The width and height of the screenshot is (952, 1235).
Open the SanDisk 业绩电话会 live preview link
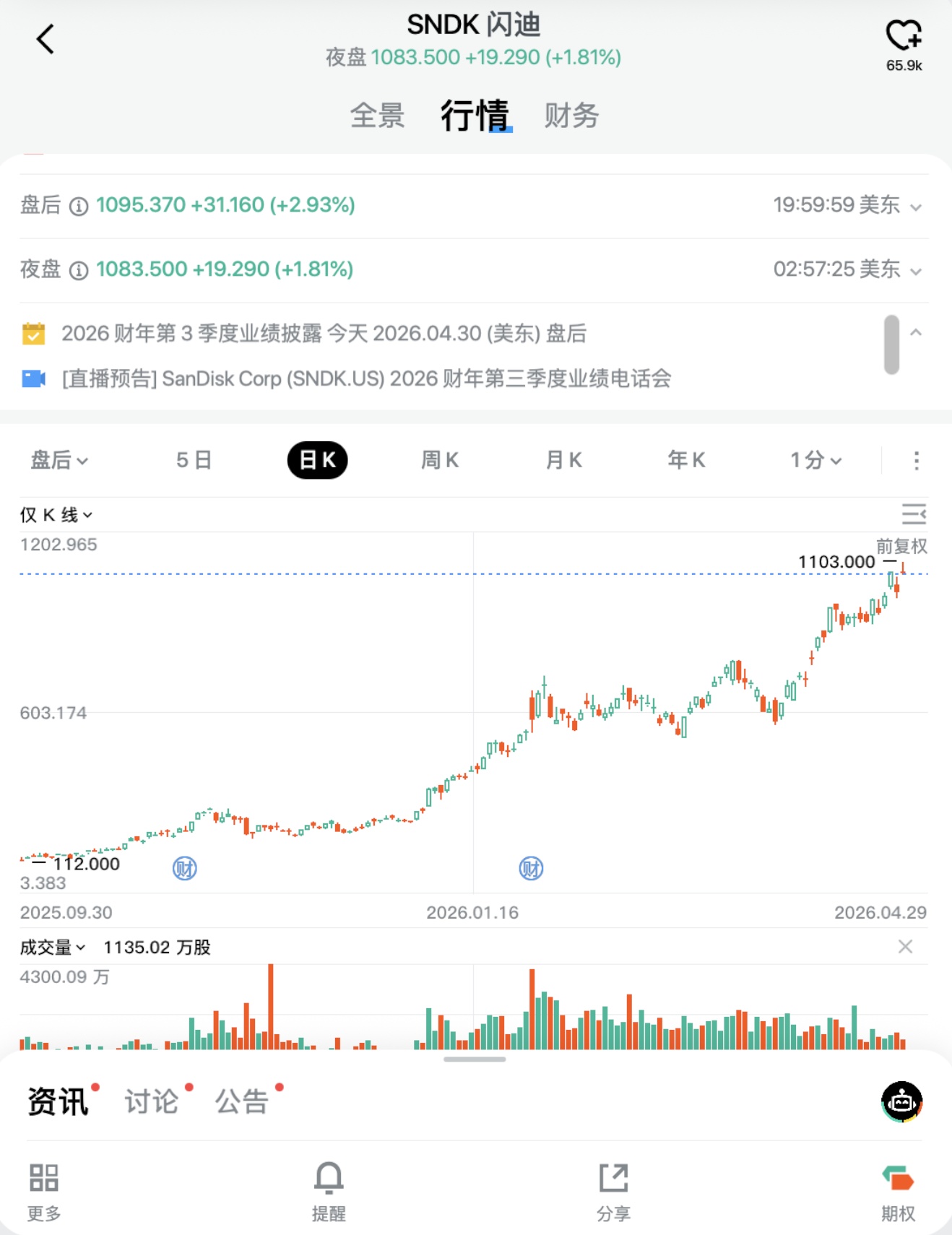(x=366, y=378)
